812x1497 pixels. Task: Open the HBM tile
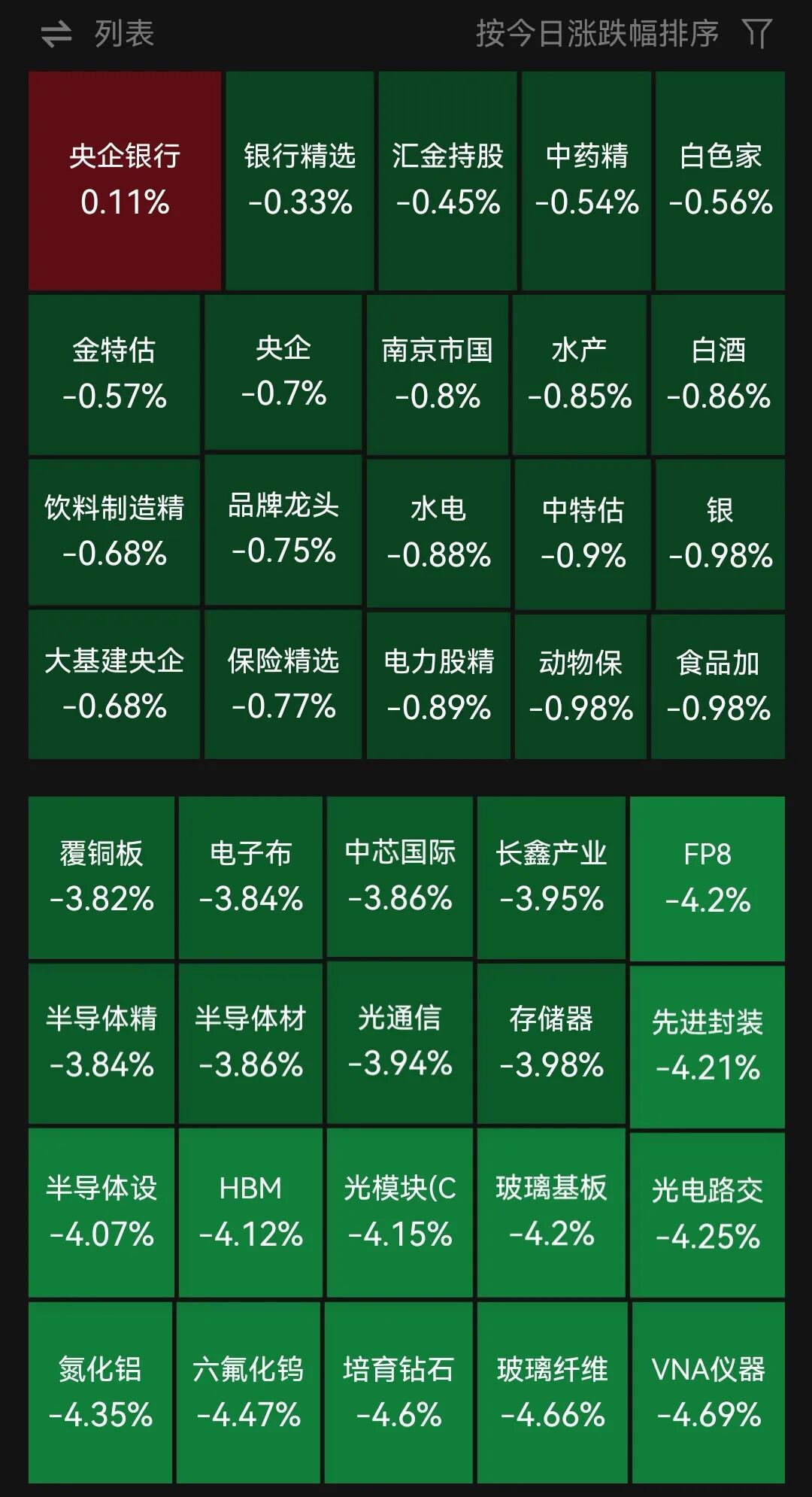point(251,1213)
